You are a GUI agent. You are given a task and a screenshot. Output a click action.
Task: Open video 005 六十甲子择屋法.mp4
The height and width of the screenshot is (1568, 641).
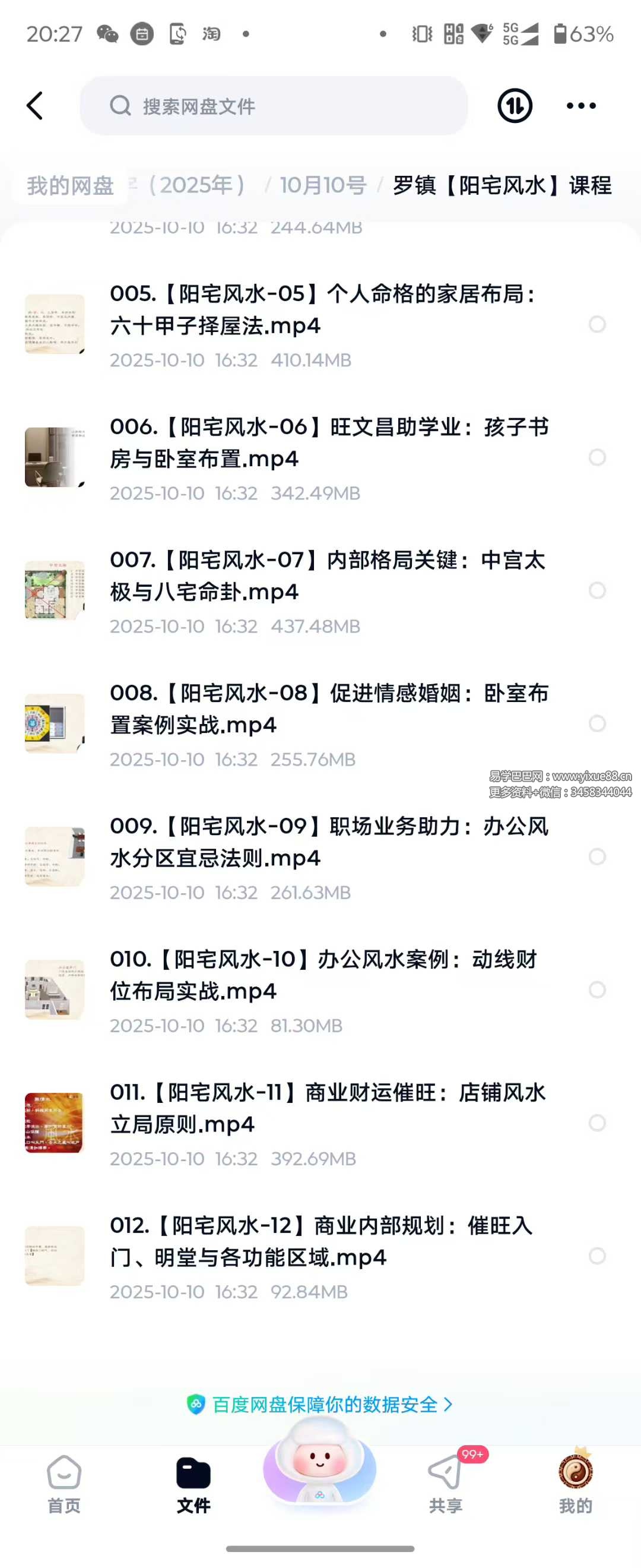coord(322,310)
